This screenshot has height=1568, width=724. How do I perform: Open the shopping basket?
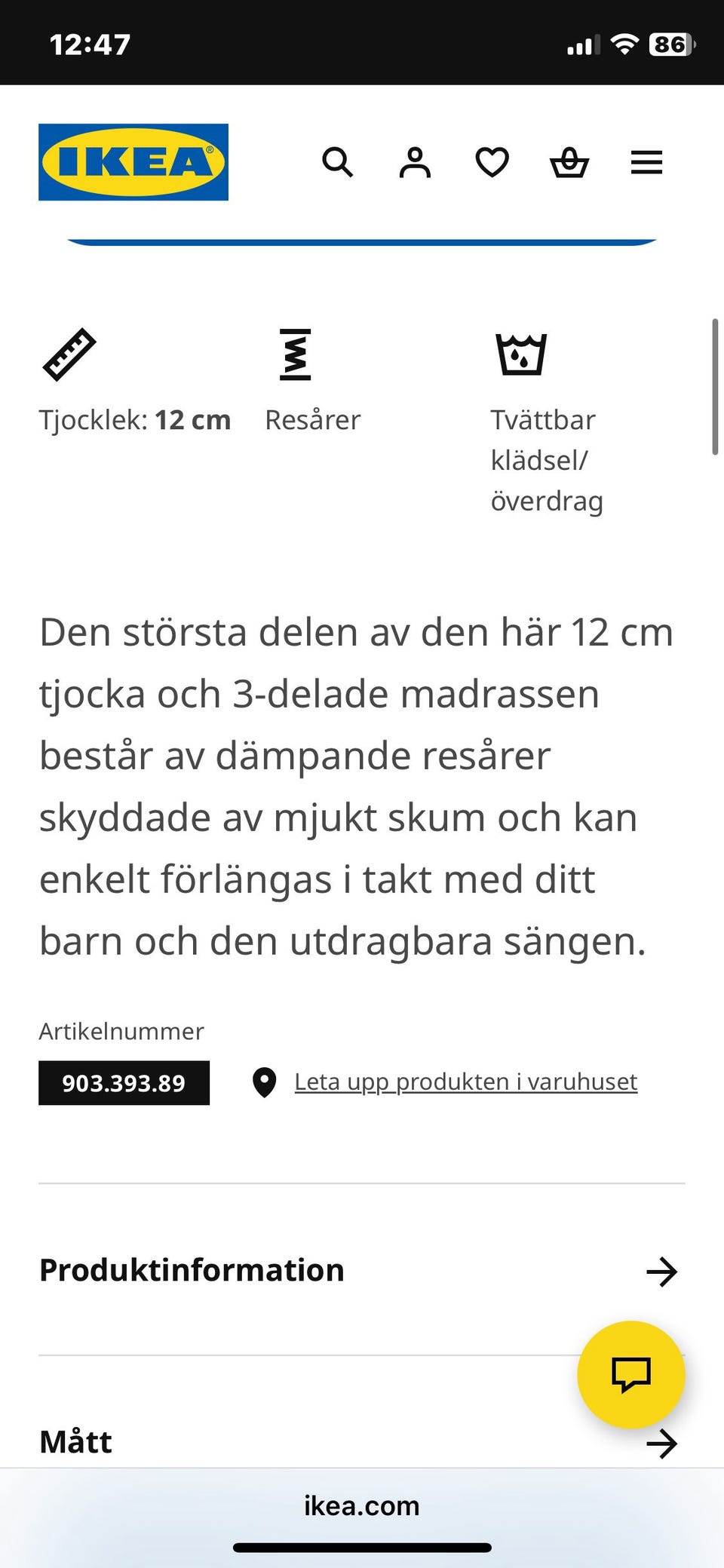point(569,162)
